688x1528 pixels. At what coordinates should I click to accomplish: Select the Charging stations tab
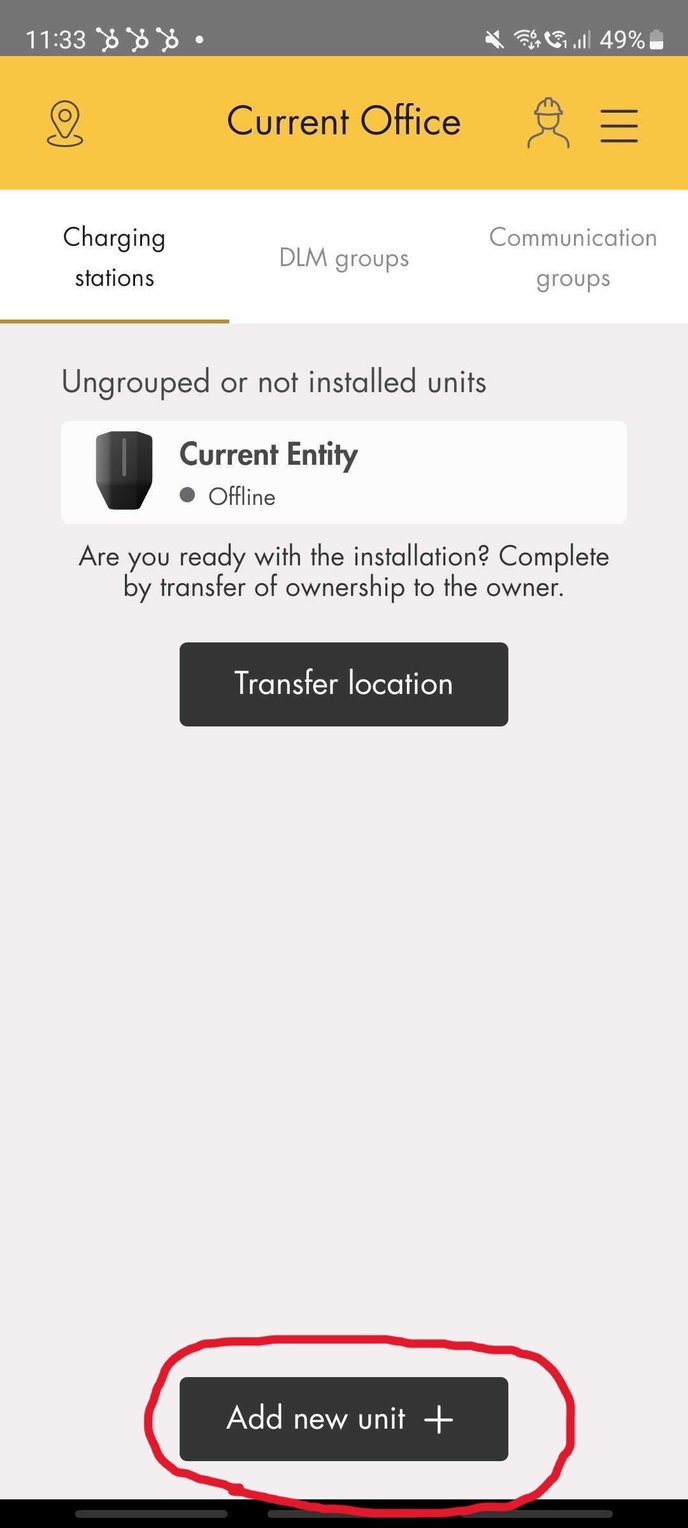pyautogui.click(x=114, y=257)
